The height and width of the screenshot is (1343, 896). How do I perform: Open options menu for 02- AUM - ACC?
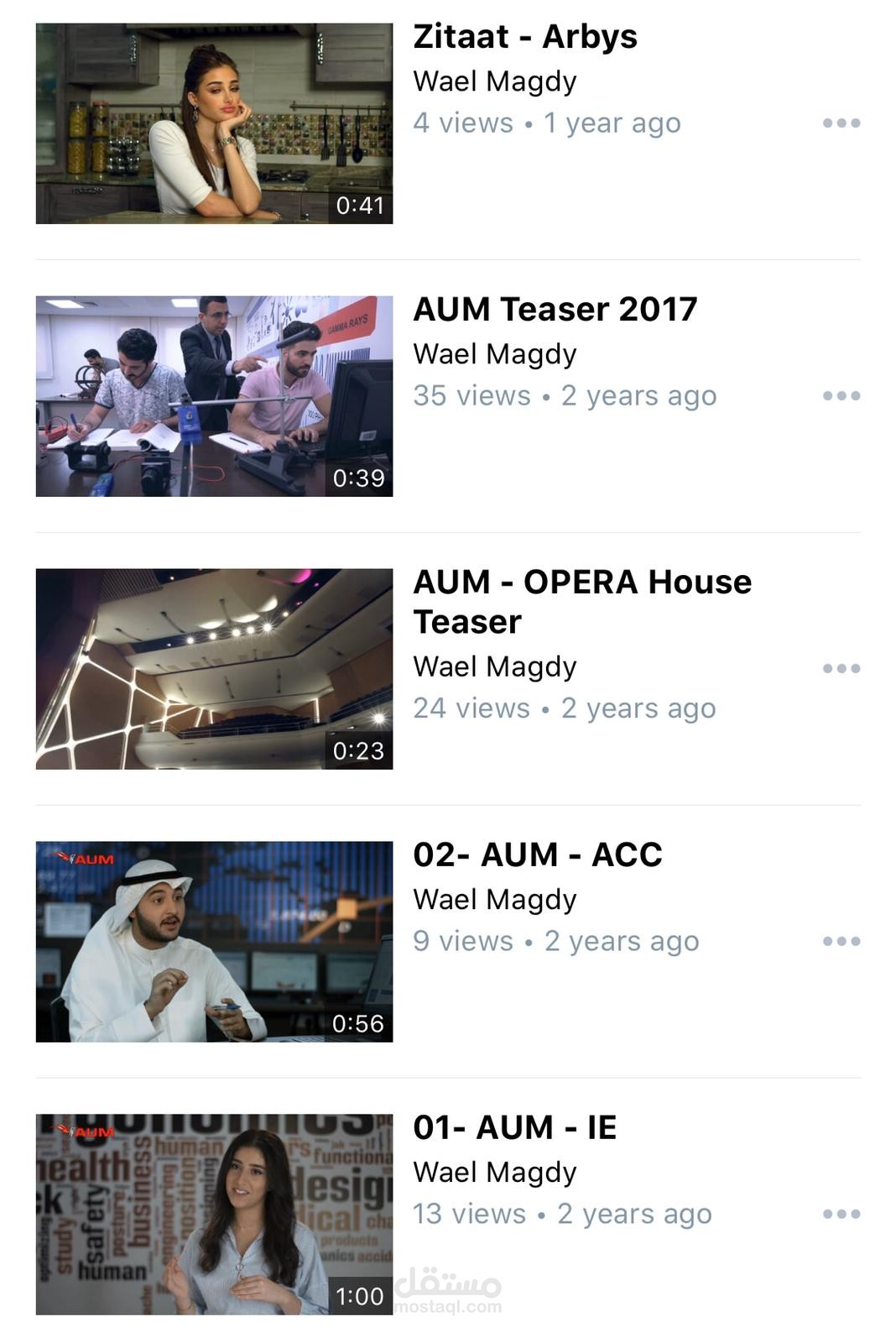(841, 942)
